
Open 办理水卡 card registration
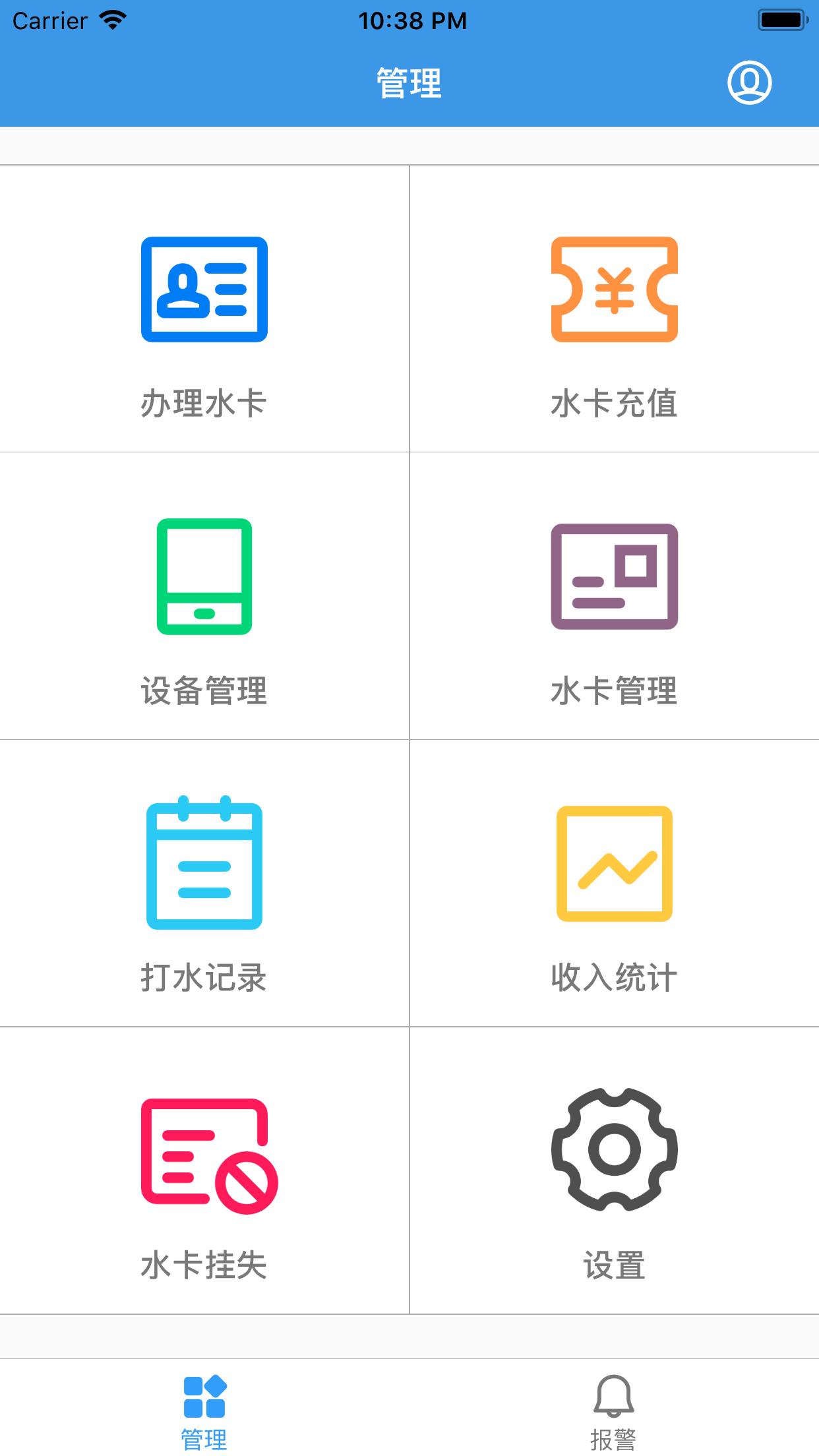[204, 309]
